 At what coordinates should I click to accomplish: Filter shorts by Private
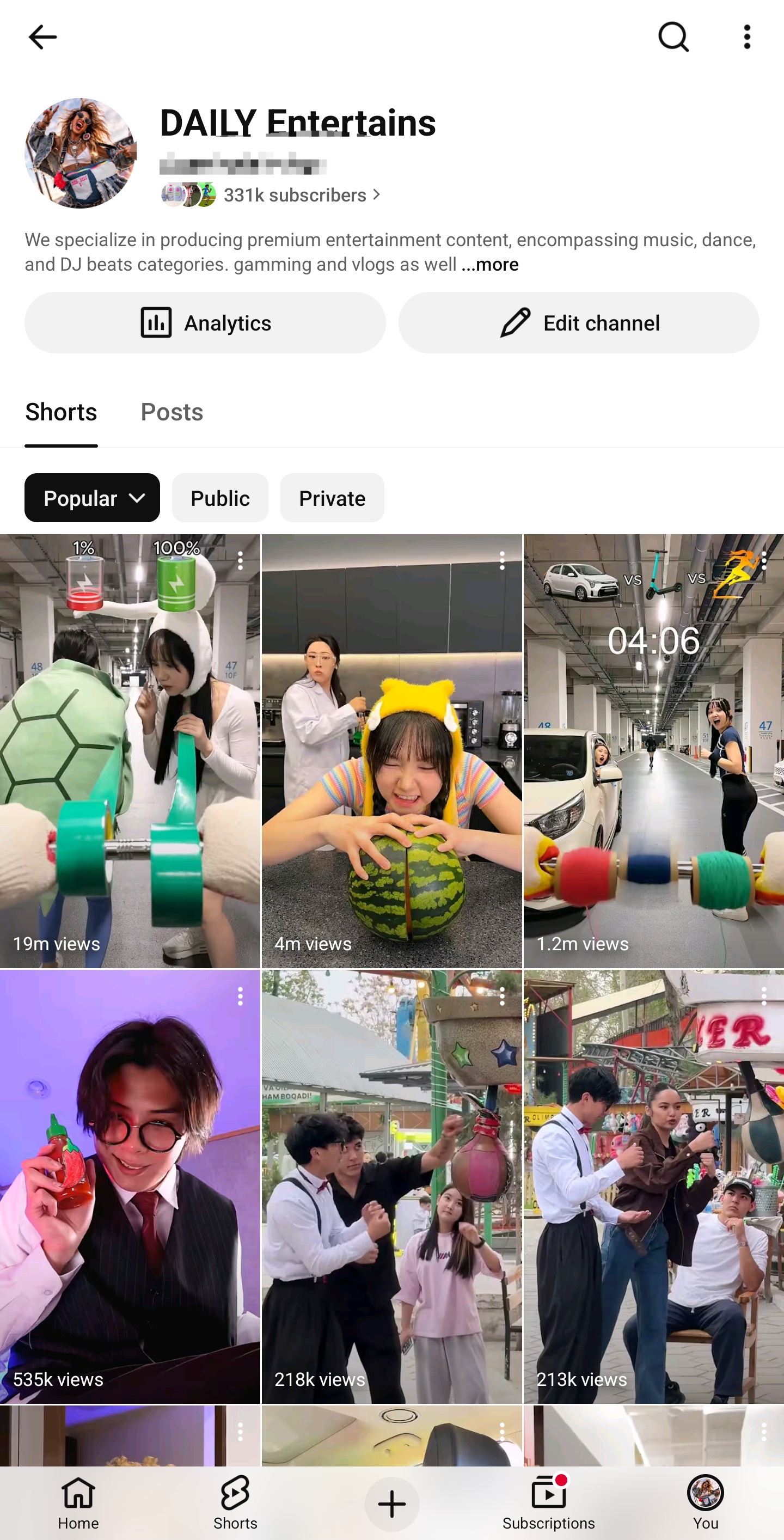click(332, 498)
